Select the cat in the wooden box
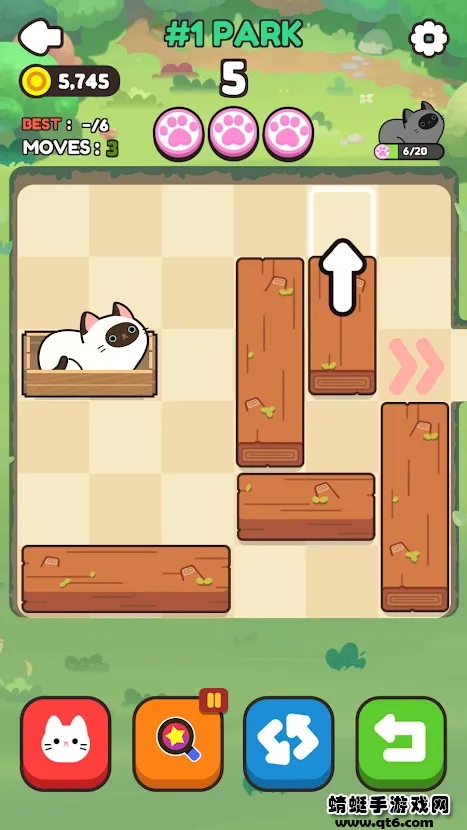The width and height of the screenshot is (467, 830). pos(89,350)
